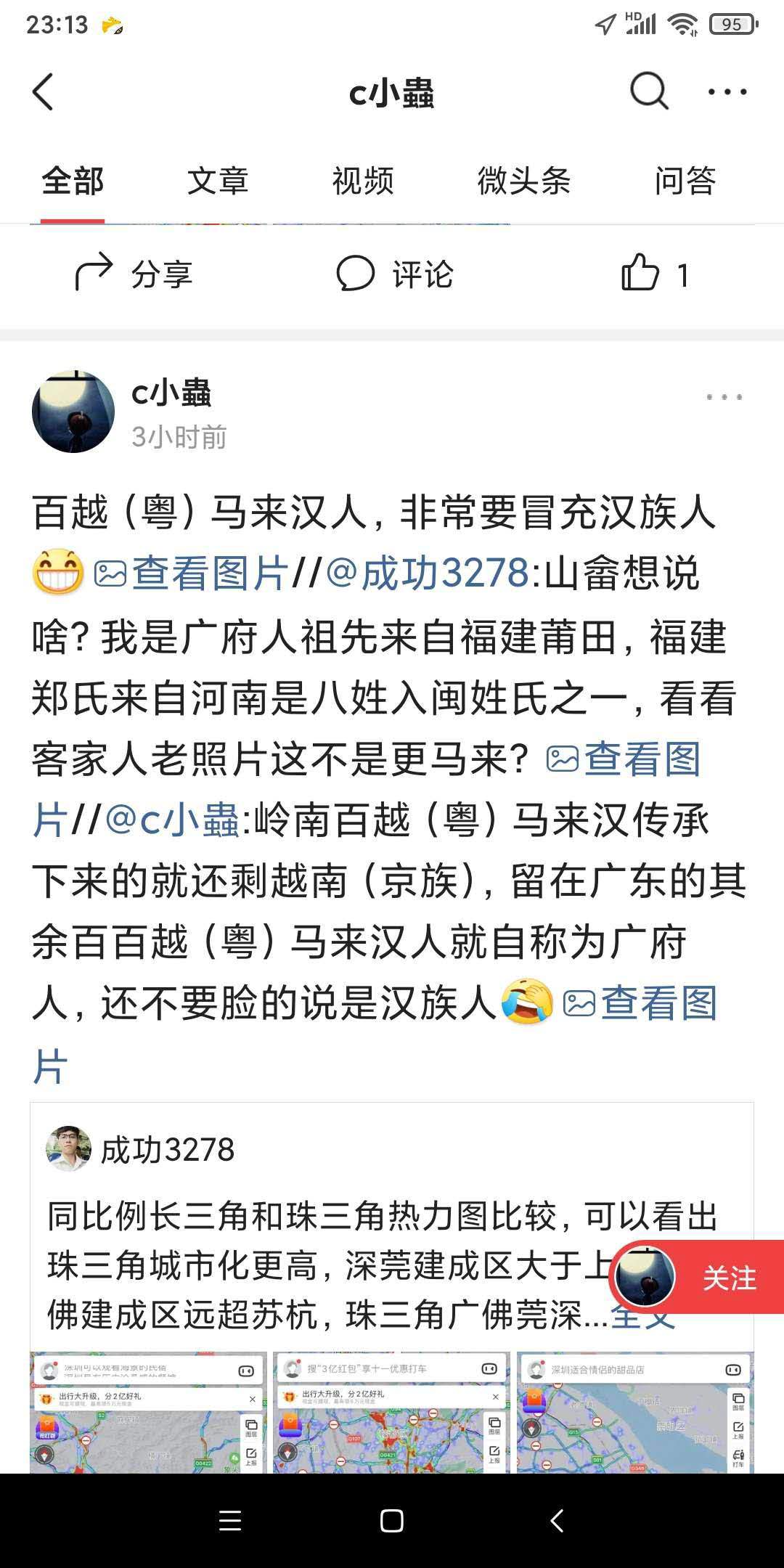Open comments via 评论
784x1568 pixels.
coord(394,274)
